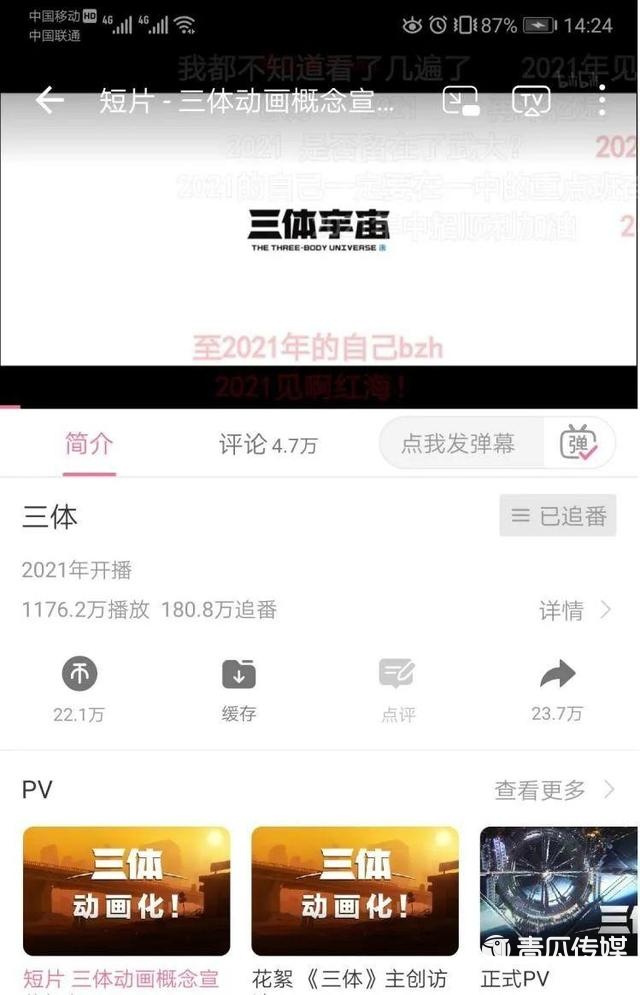Cast video to TV
Image resolution: width=640 pixels, height=995 pixels.
[531, 101]
